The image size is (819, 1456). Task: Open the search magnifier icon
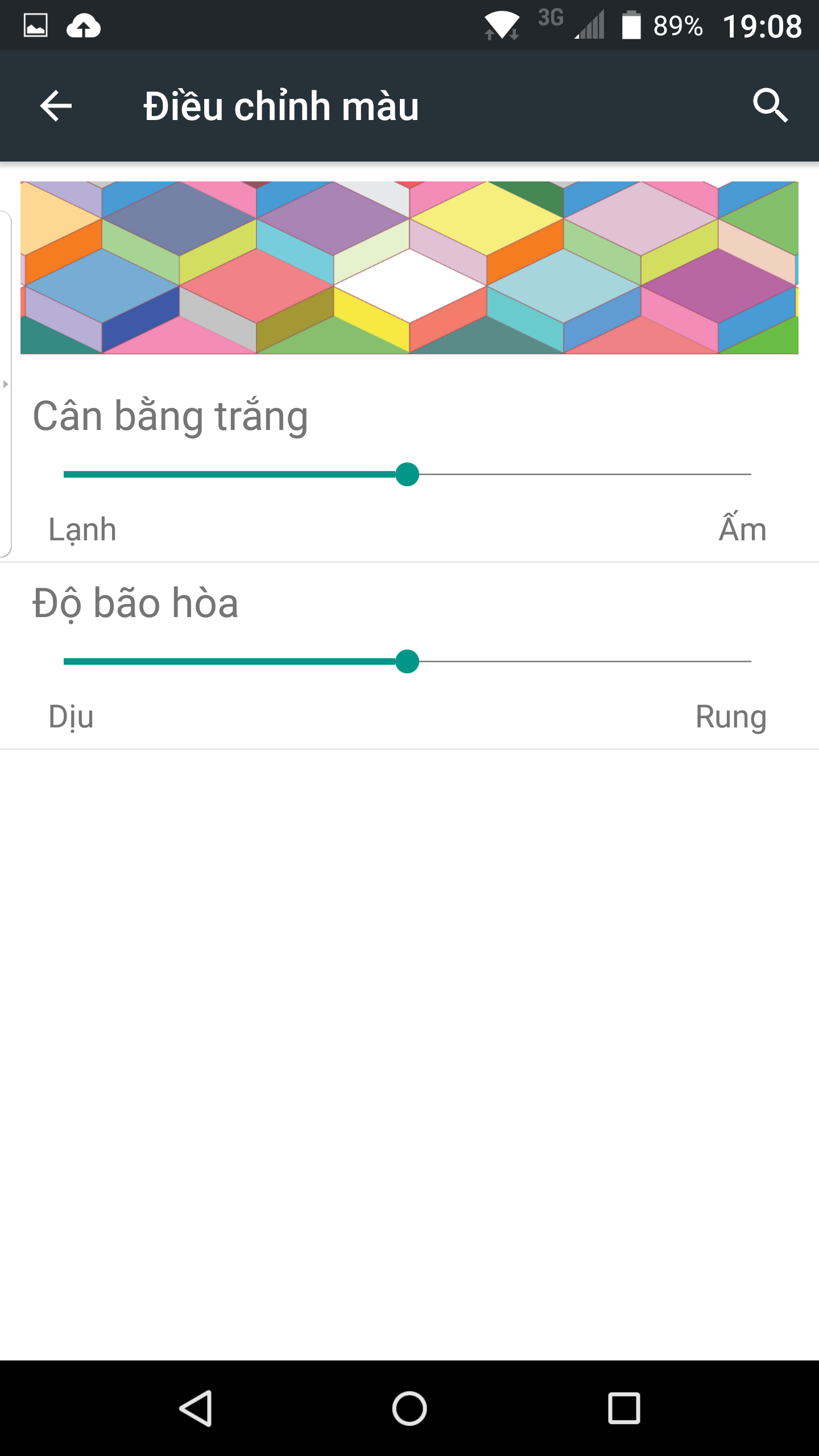771,106
